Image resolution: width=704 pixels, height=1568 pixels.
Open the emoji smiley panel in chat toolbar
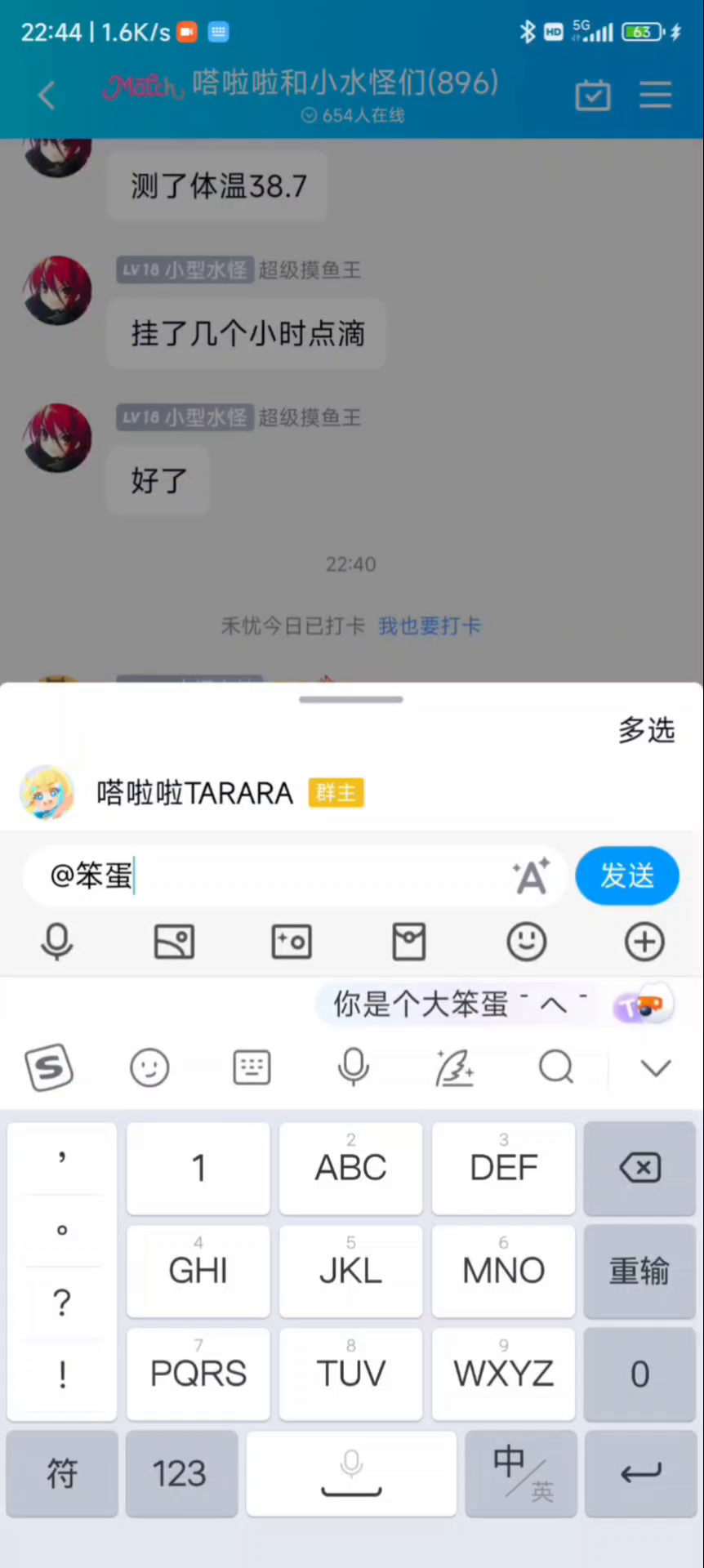pos(527,942)
